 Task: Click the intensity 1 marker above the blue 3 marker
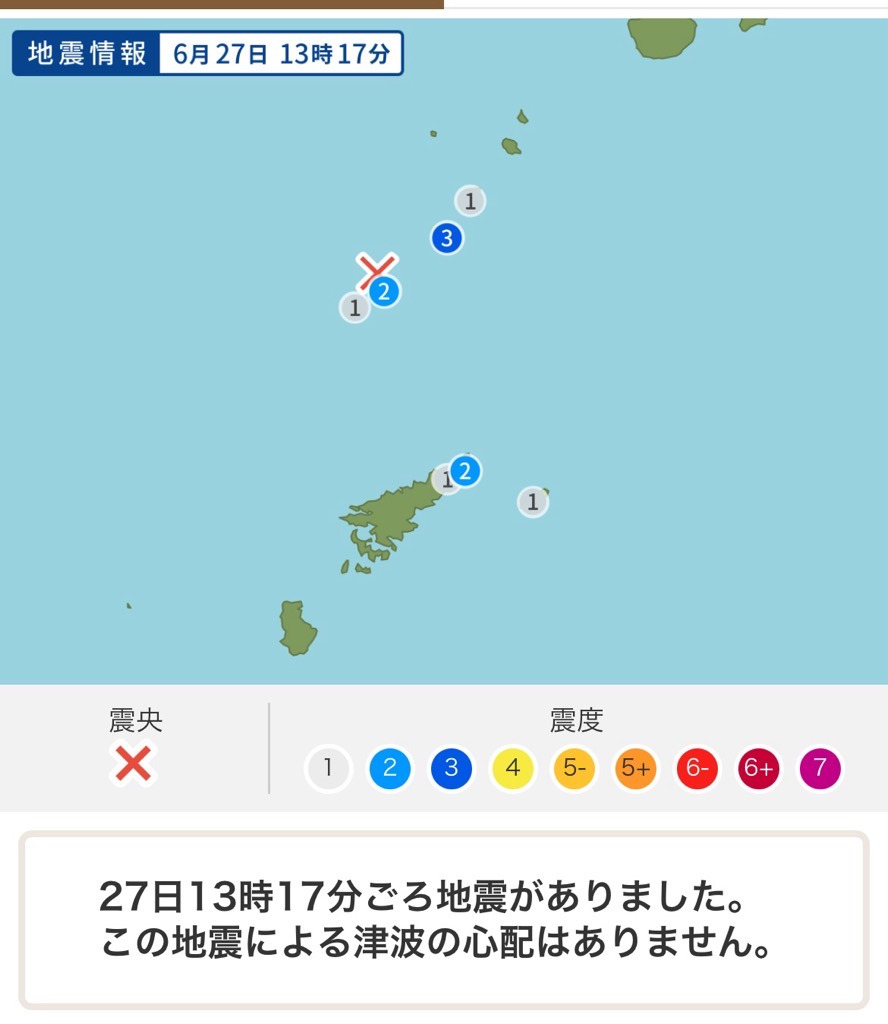tap(468, 199)
